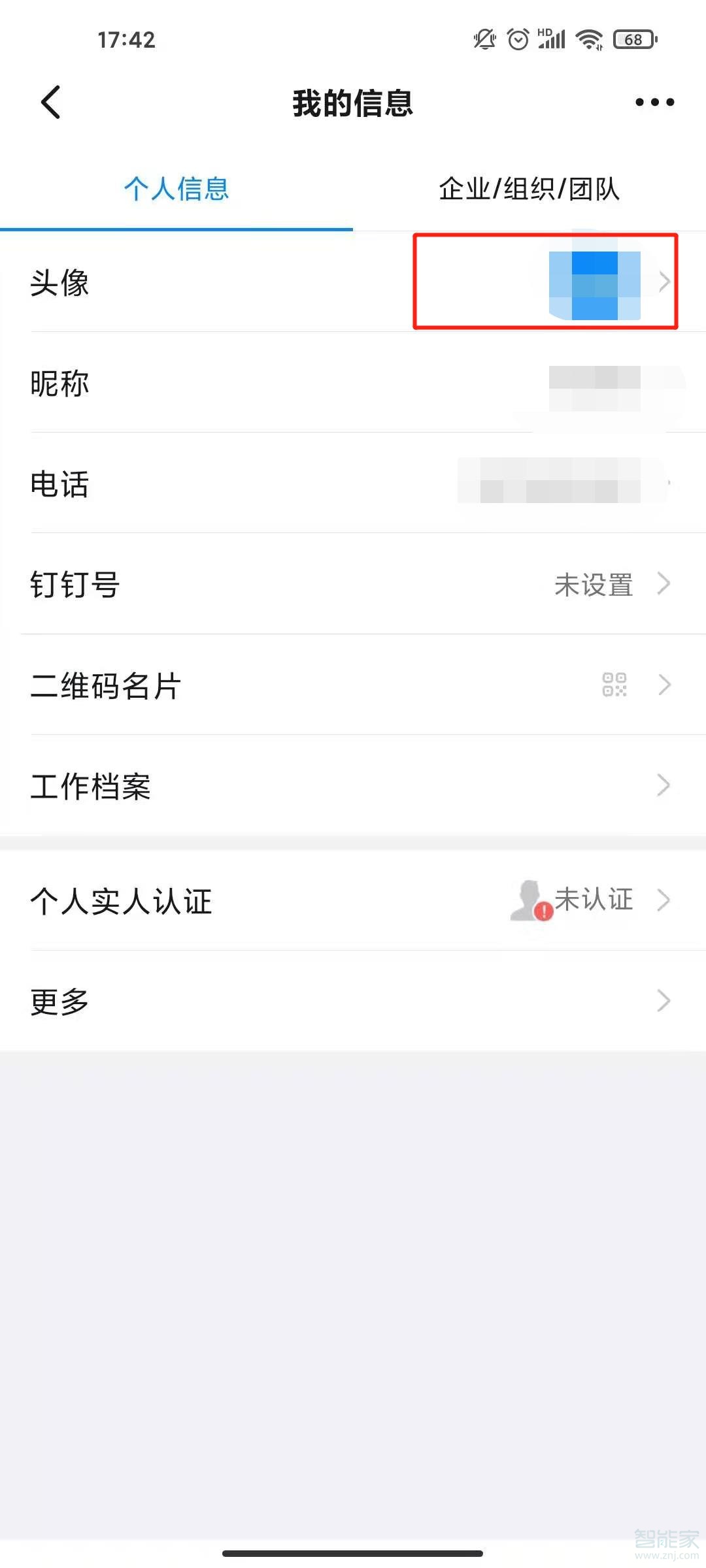Click the alarm clock status bar icon
The width and height of the screenshot is (706, 1568).
click(x=517, y=39)
